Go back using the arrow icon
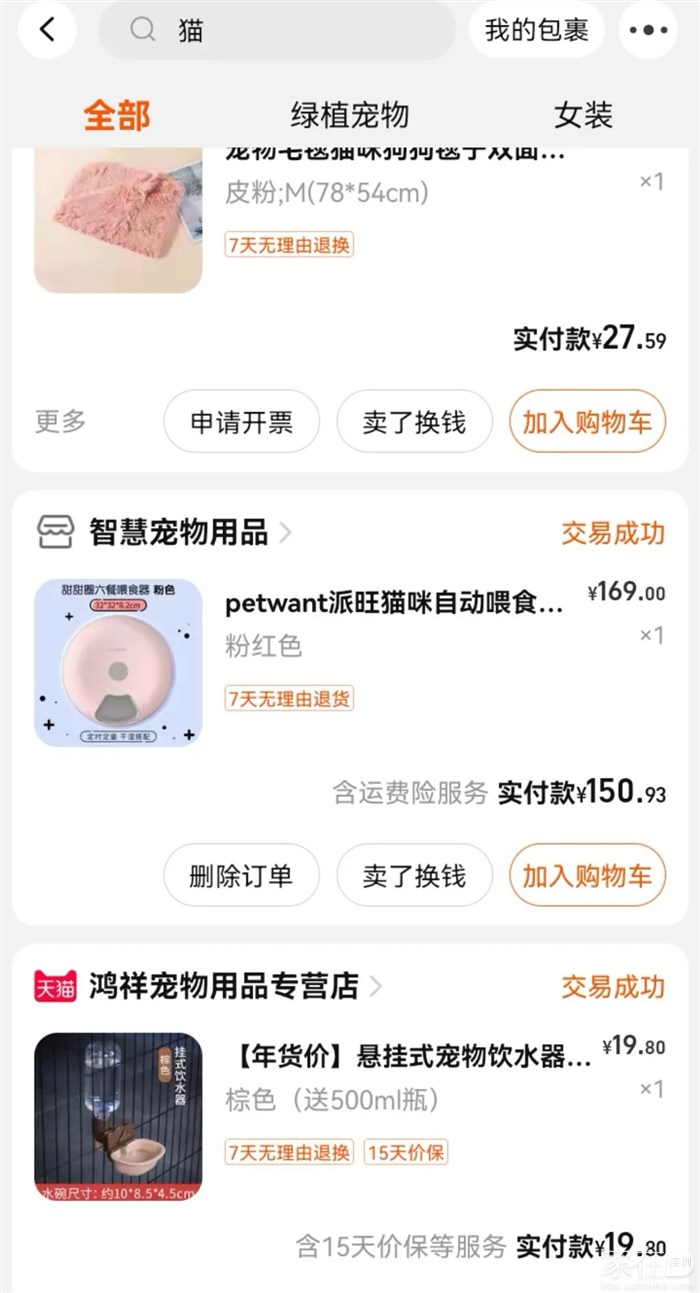This screenshot has width=700, height=1293. coord(46,30)
